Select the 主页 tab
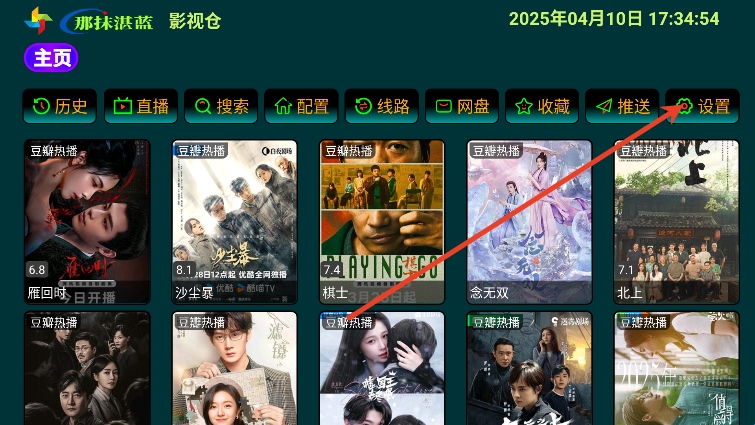755x425 pixels. click(51, 58)
